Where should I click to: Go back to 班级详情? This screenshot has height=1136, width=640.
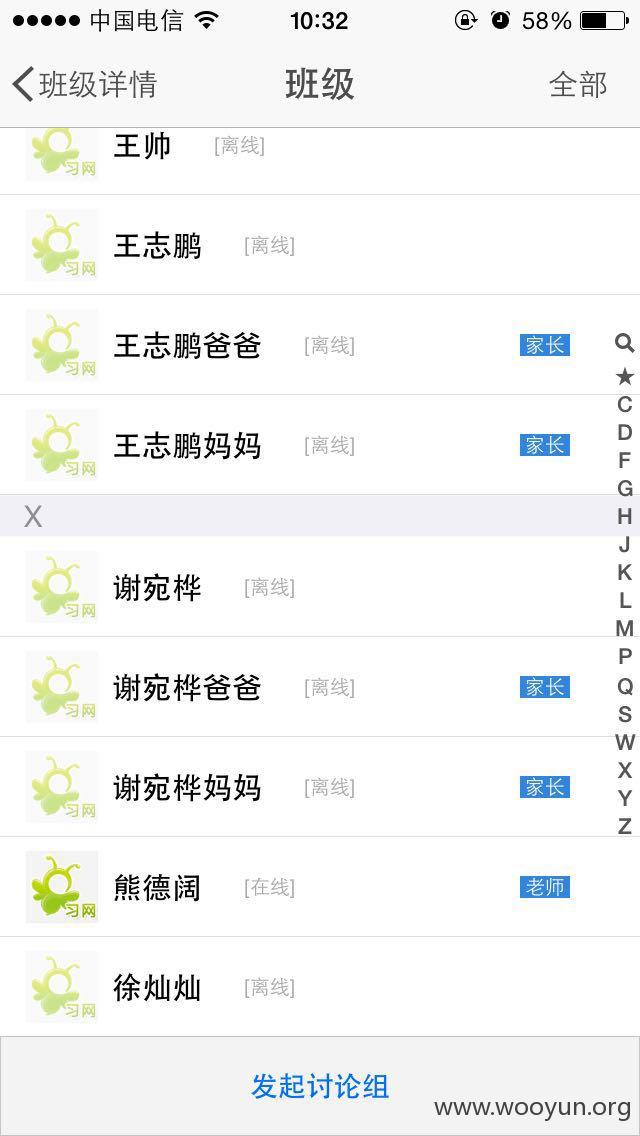coord(84,85)
